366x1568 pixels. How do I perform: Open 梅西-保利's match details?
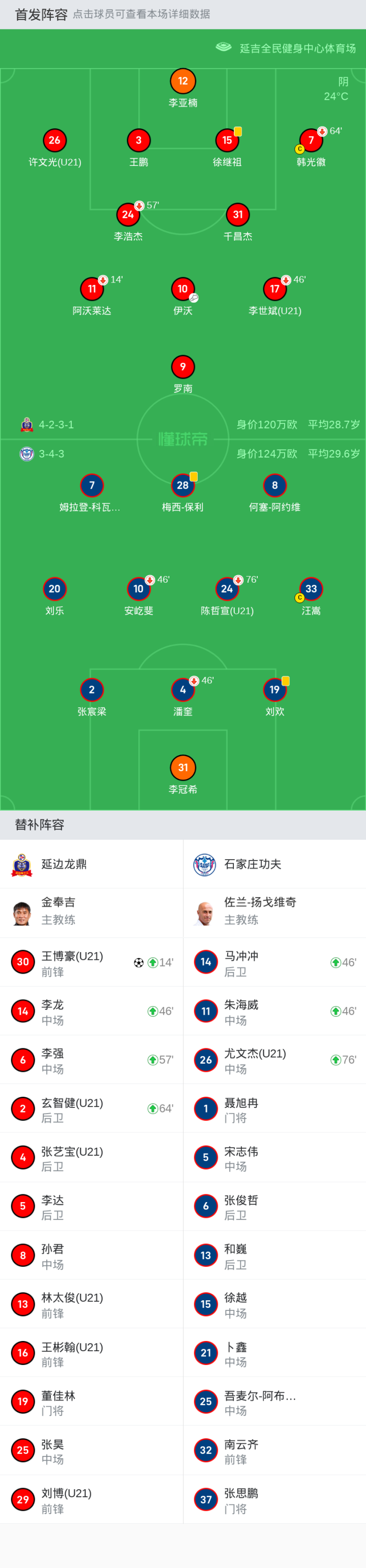click(182, 486)
